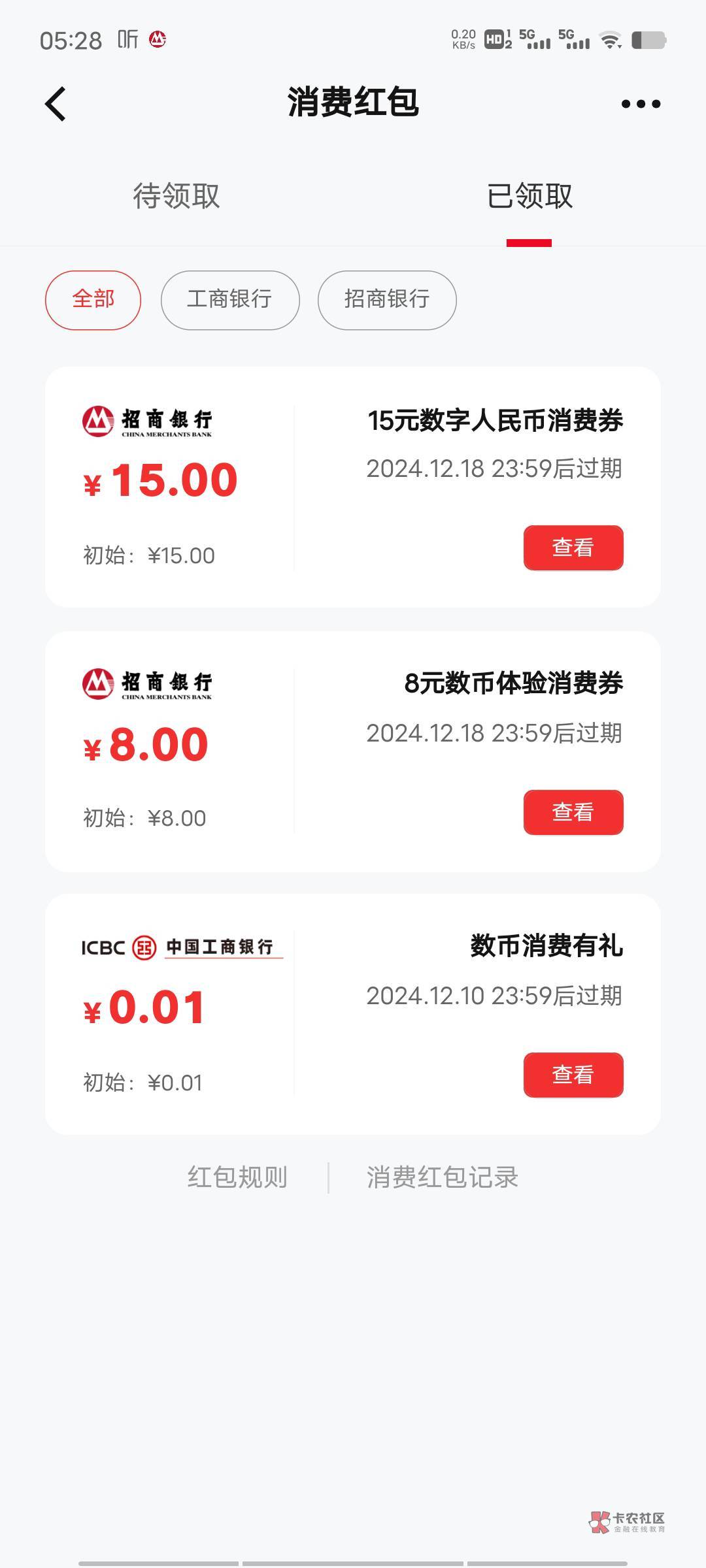The height and width of the screenshot is (1568, 706).
Task: Open the 红包规则 link
Action: [x=237, y=1177]
